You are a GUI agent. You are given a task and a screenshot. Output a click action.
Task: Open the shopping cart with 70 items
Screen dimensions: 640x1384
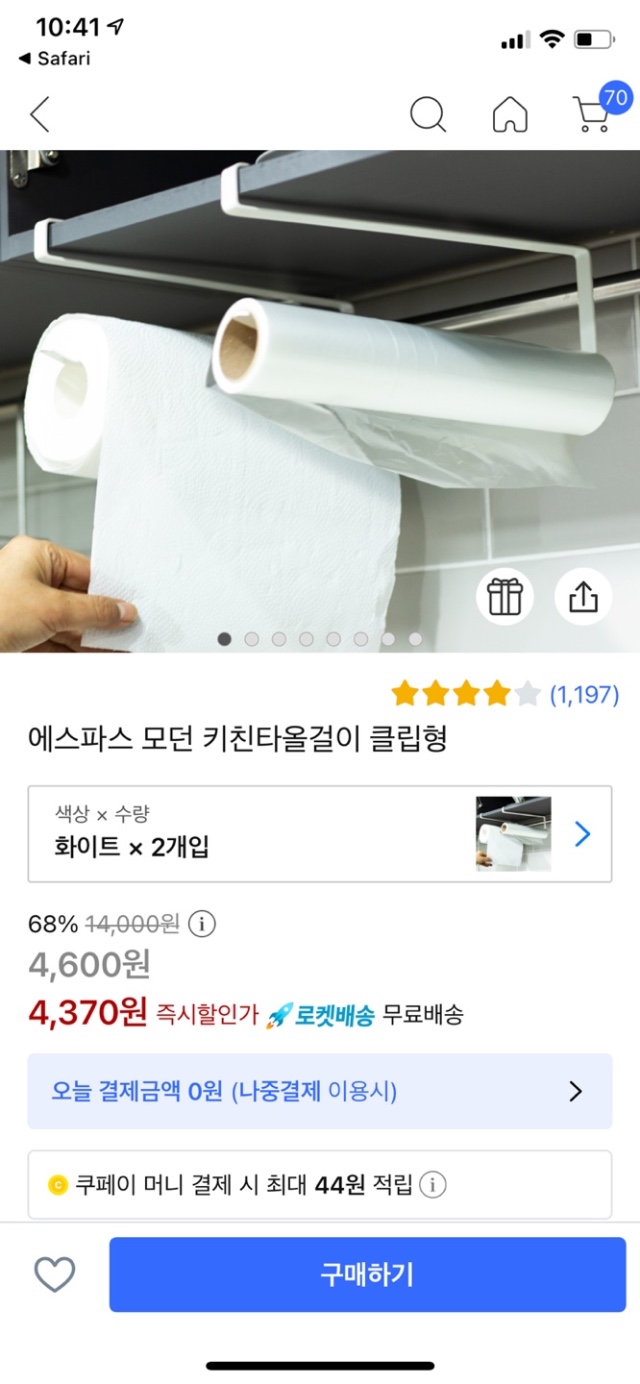(593, 113)
